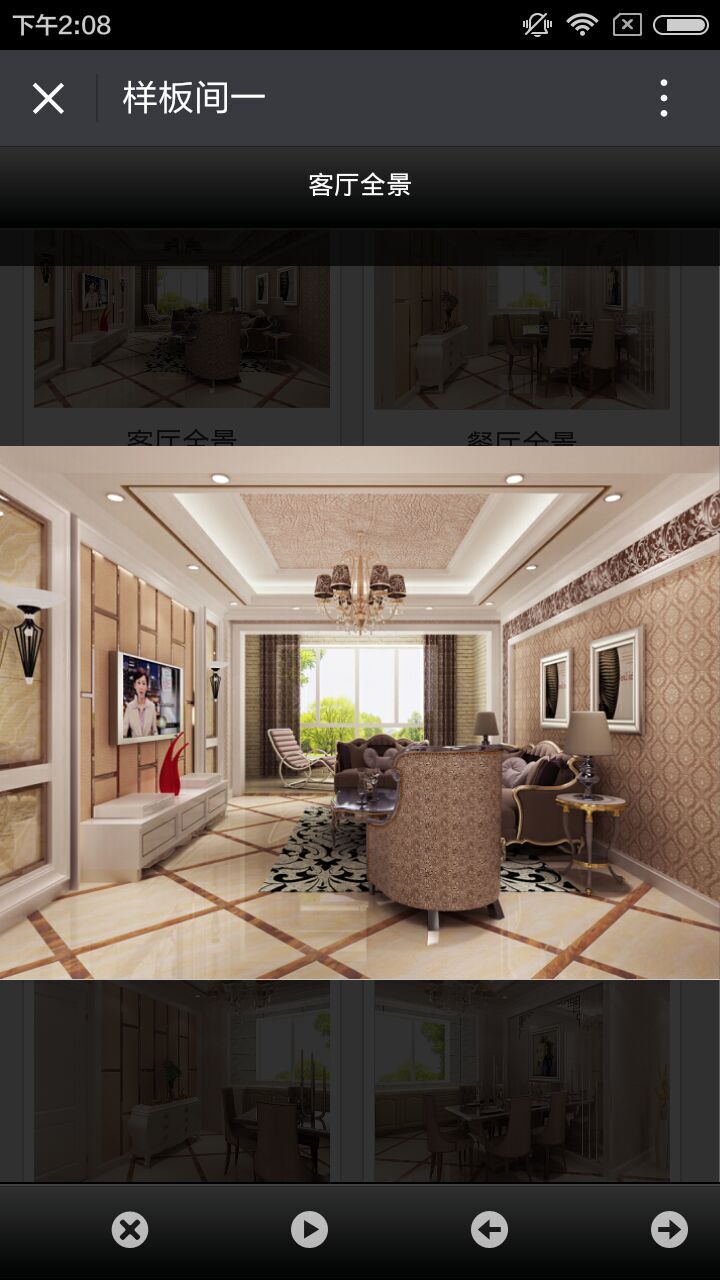Go to the previous image
The image size is (720, 1280).
click(x=489, y=1229)
